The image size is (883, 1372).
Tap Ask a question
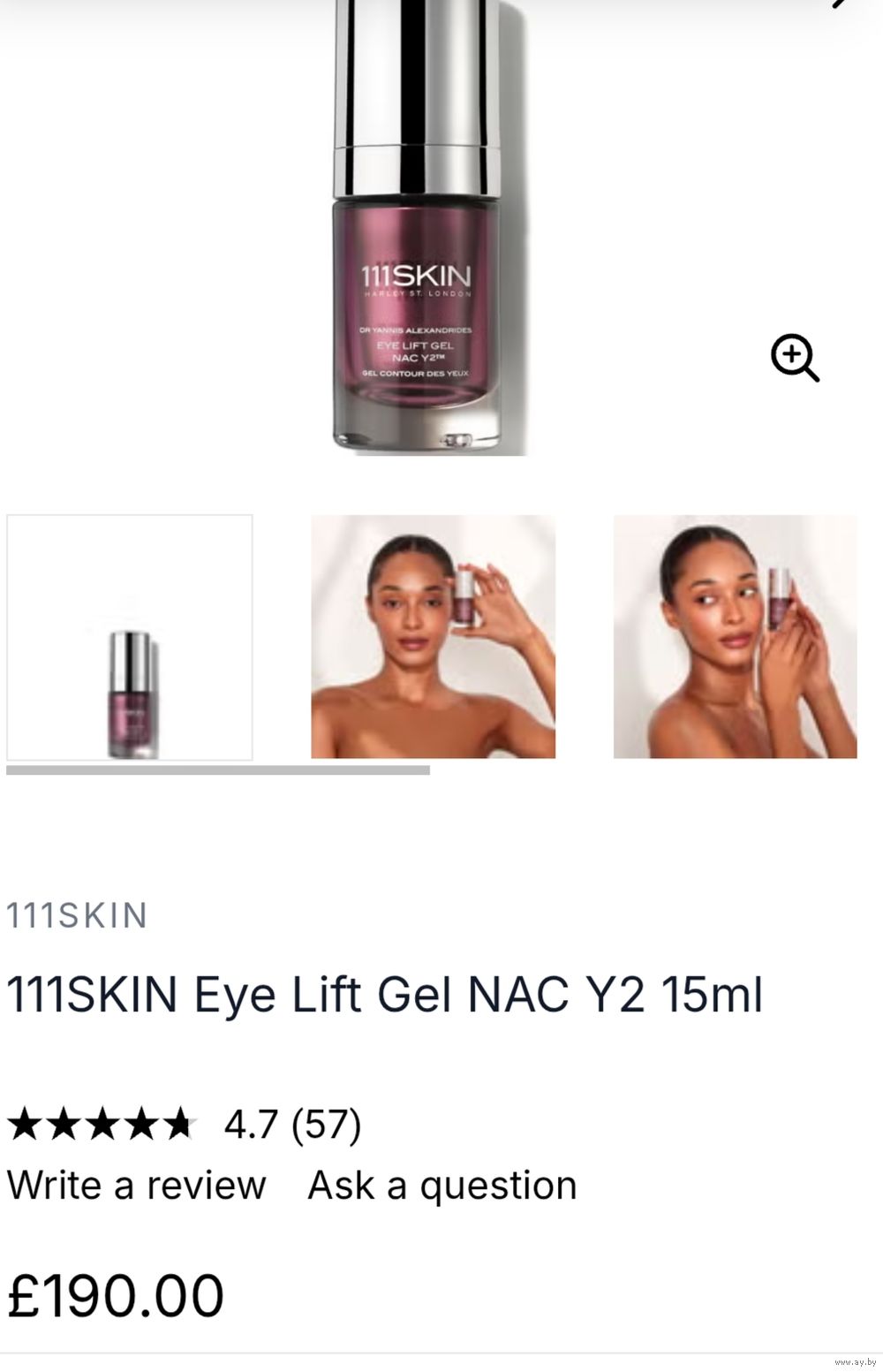click(441, 1185)
